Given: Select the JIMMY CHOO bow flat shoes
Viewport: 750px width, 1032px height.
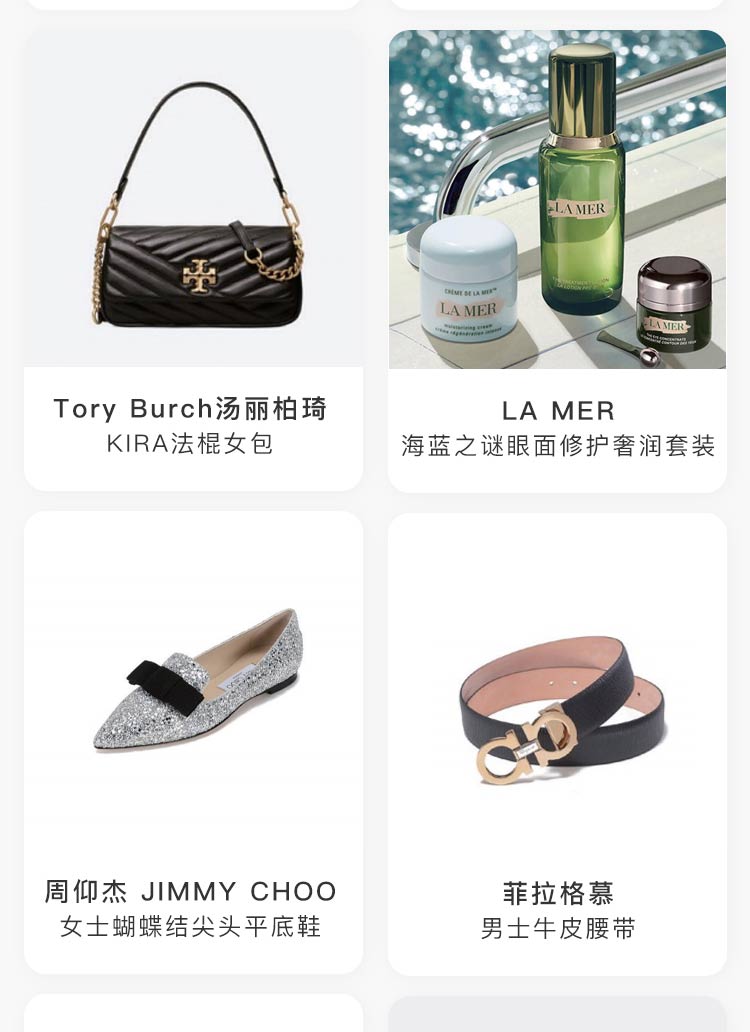Looking at the screenshot, I should click(193, 740).
